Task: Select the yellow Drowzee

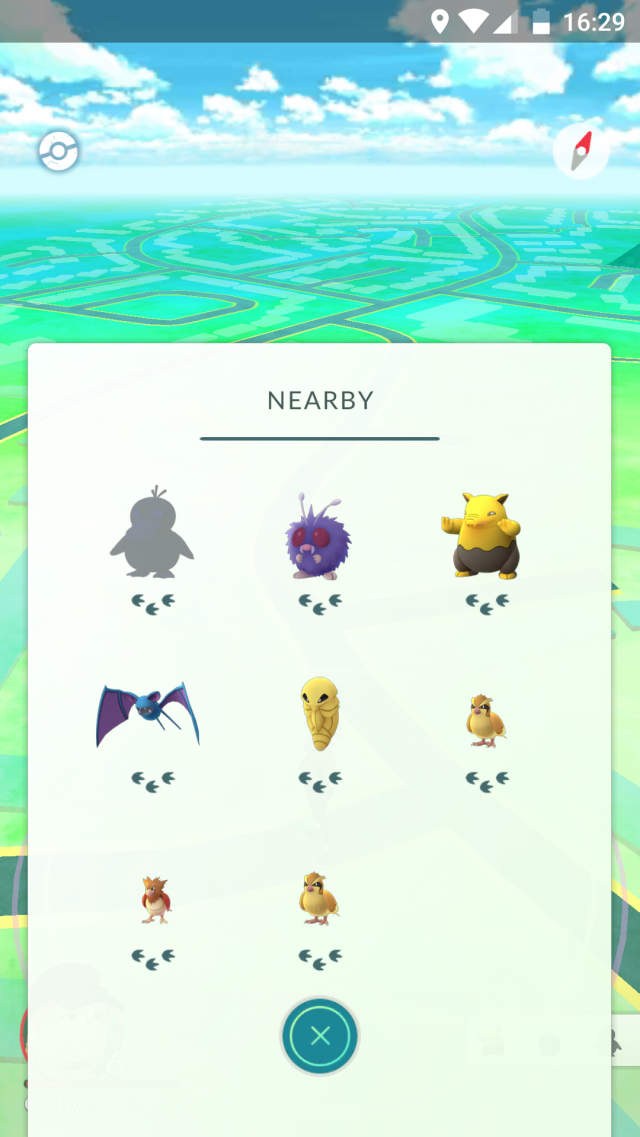Action: (x=481, y=537)
